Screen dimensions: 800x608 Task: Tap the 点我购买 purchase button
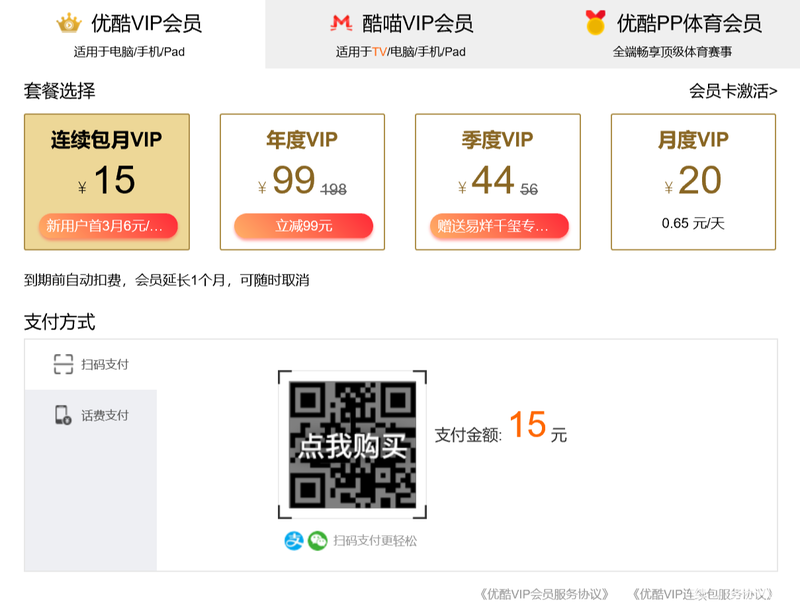click(x=353, y=446)
